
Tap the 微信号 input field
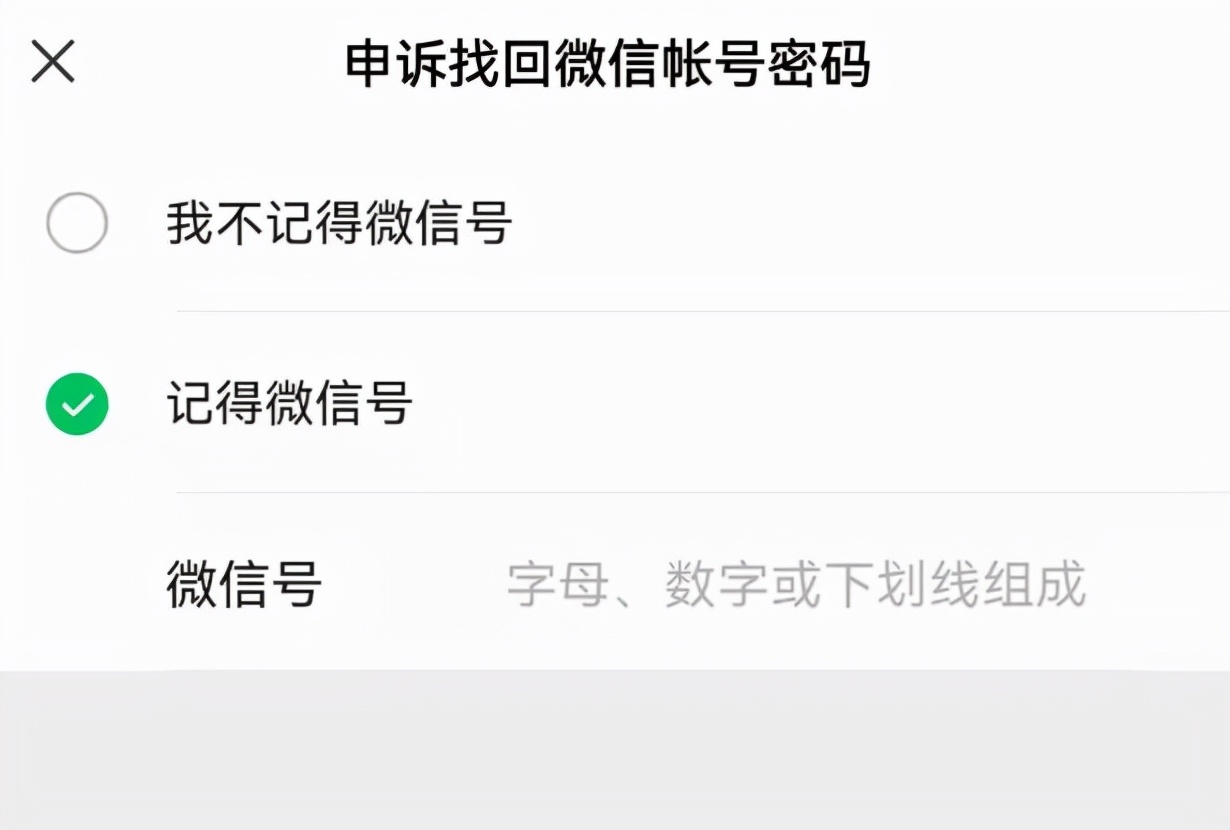tap(795, 584)
